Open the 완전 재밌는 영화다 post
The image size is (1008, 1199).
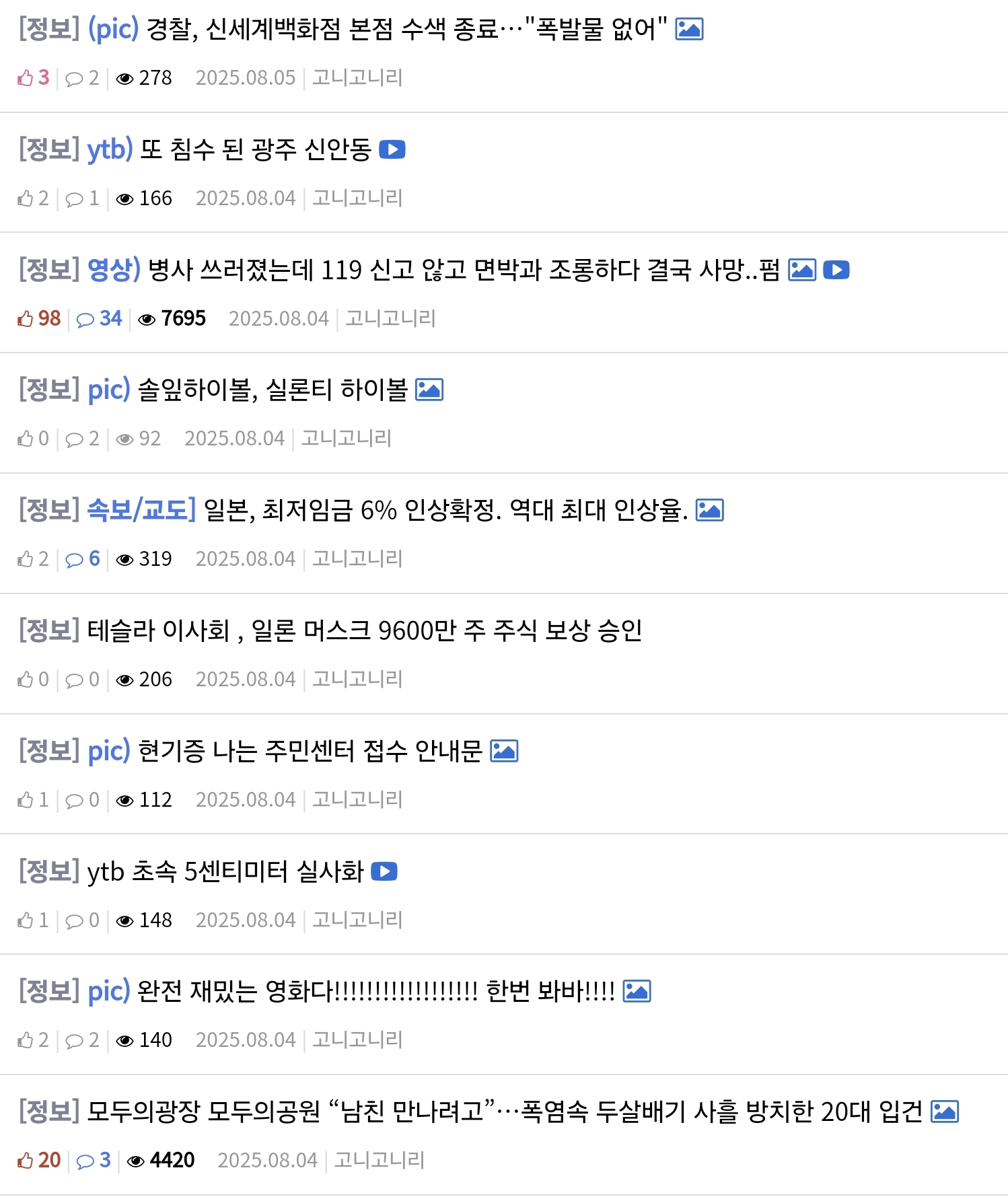[x=375, y=991]
